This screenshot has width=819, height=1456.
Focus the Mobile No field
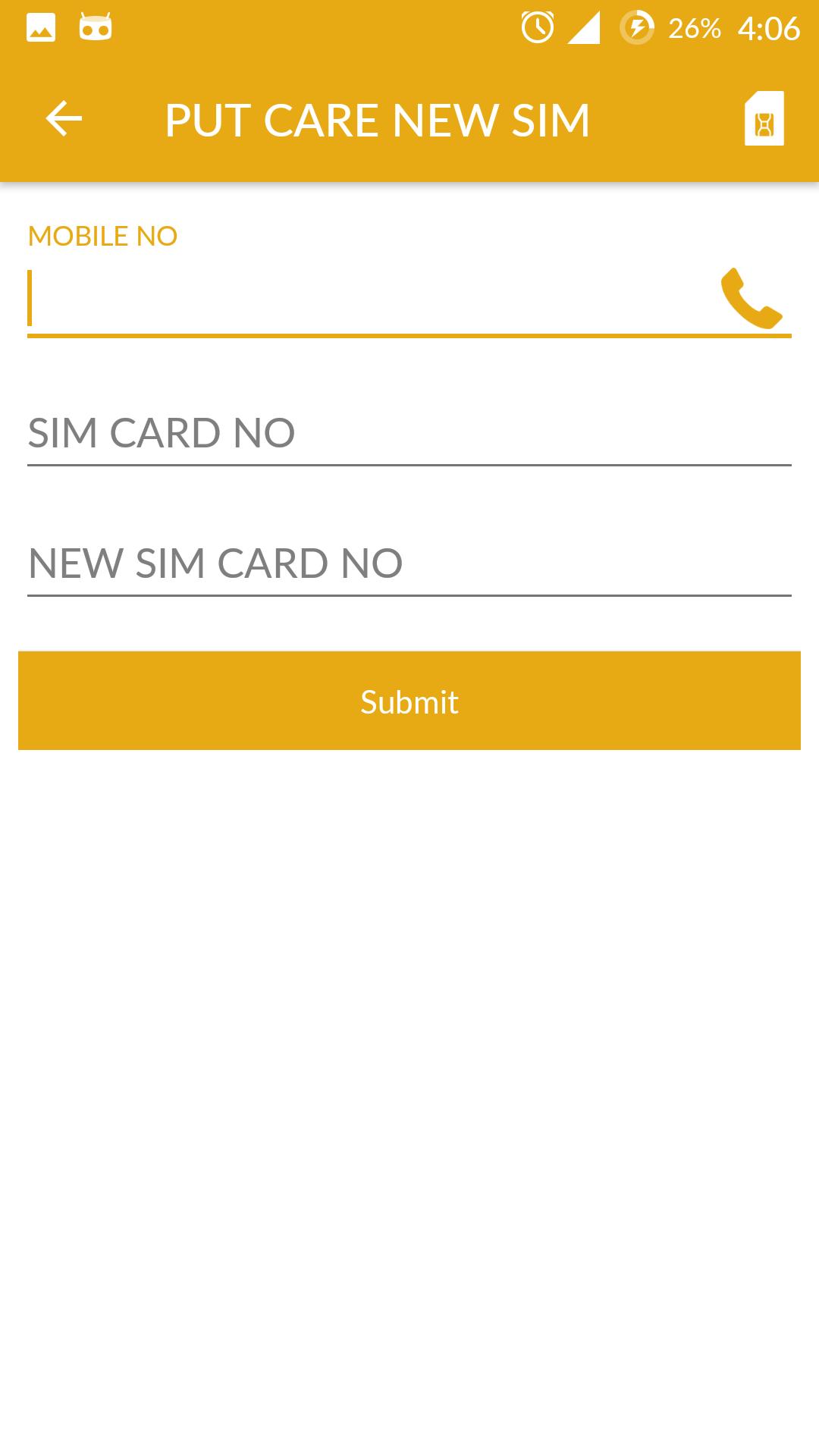(x=364, y=299)
